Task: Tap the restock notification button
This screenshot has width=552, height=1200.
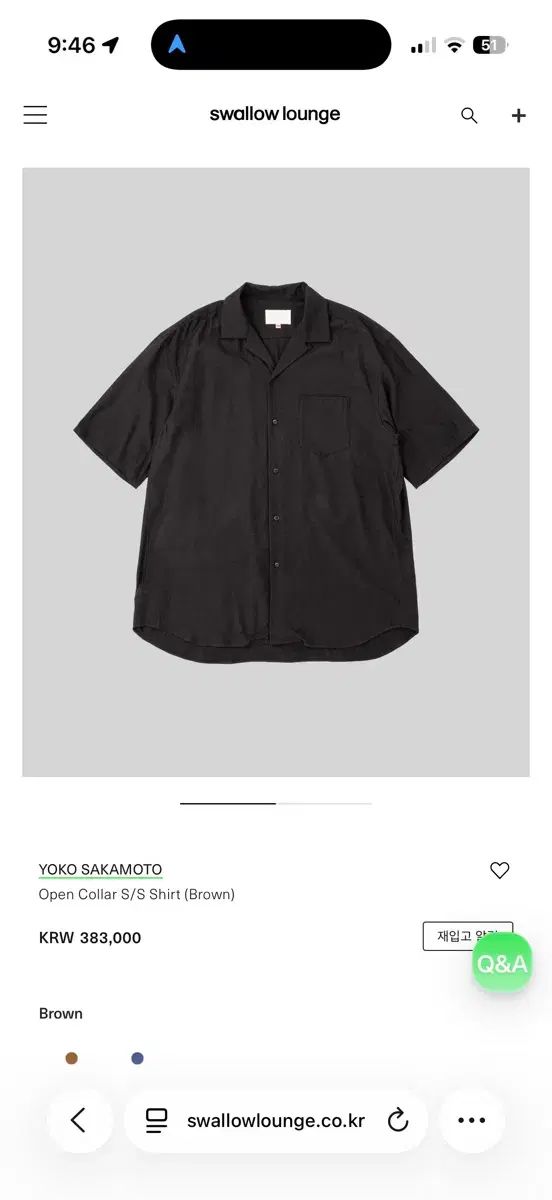Action: [x=467, y=936]
